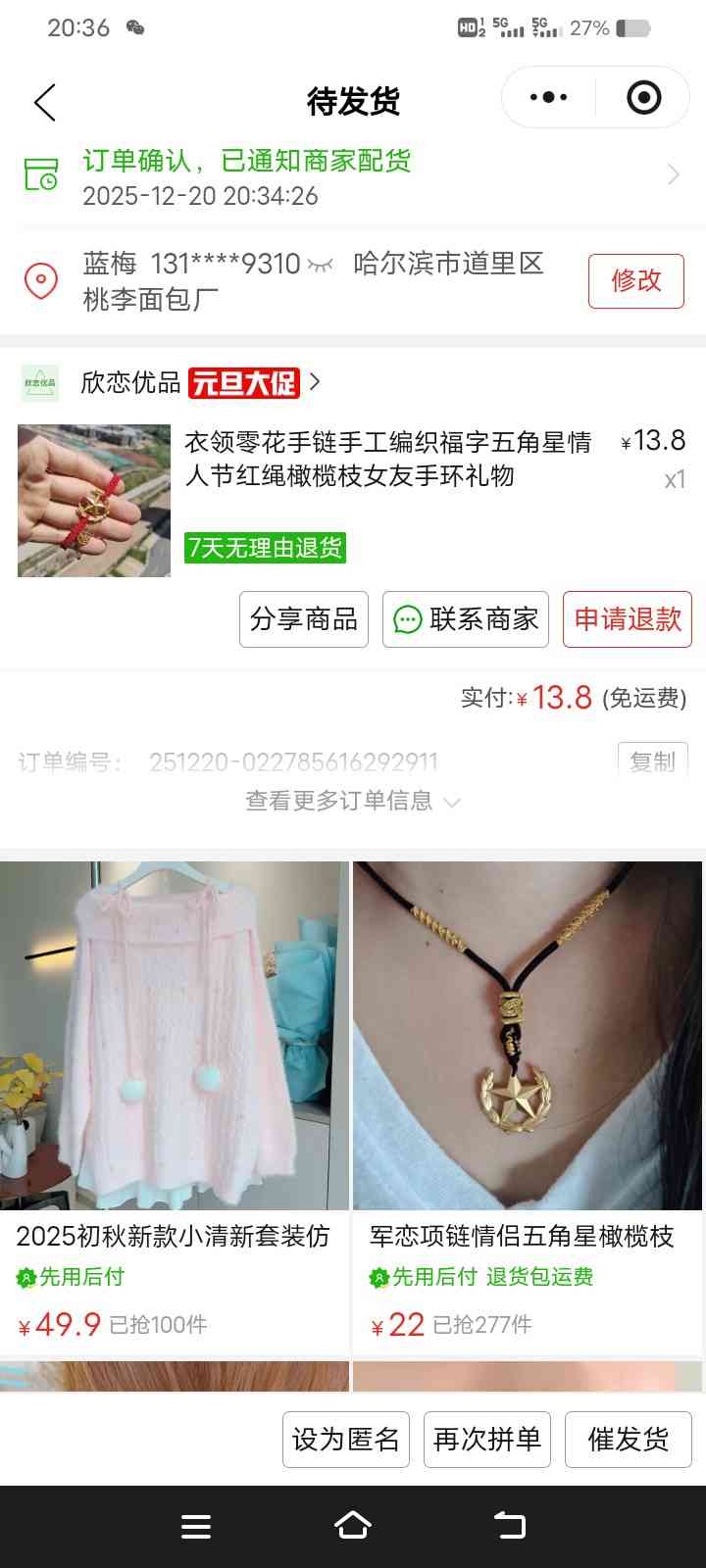The width and height of the screenshot is (706, 1568).
Task: Go to the system home screen
Action: click(353, 1526)
